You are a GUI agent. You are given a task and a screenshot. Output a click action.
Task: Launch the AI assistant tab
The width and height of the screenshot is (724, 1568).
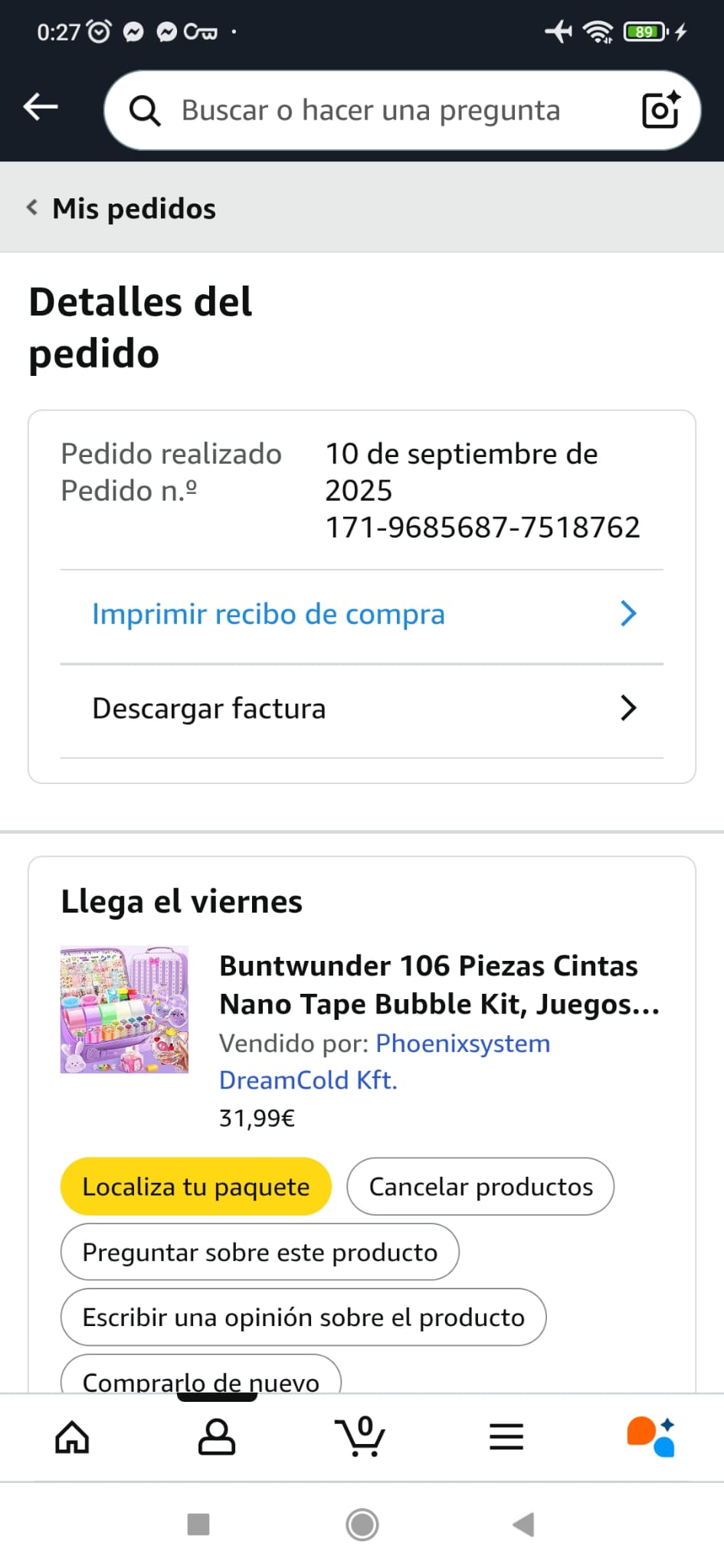coord(650,1437)
